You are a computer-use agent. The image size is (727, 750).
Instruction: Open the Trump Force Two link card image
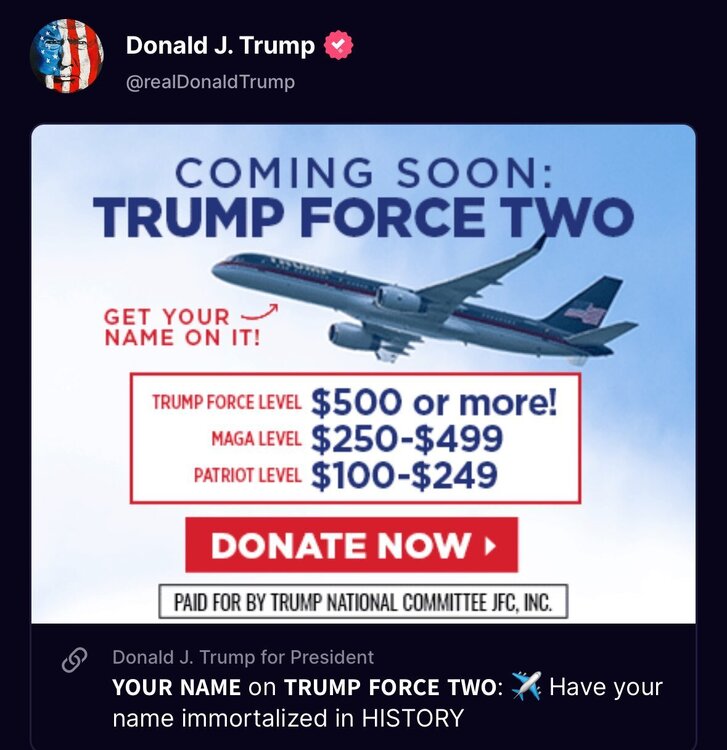(x=363, y=373)
